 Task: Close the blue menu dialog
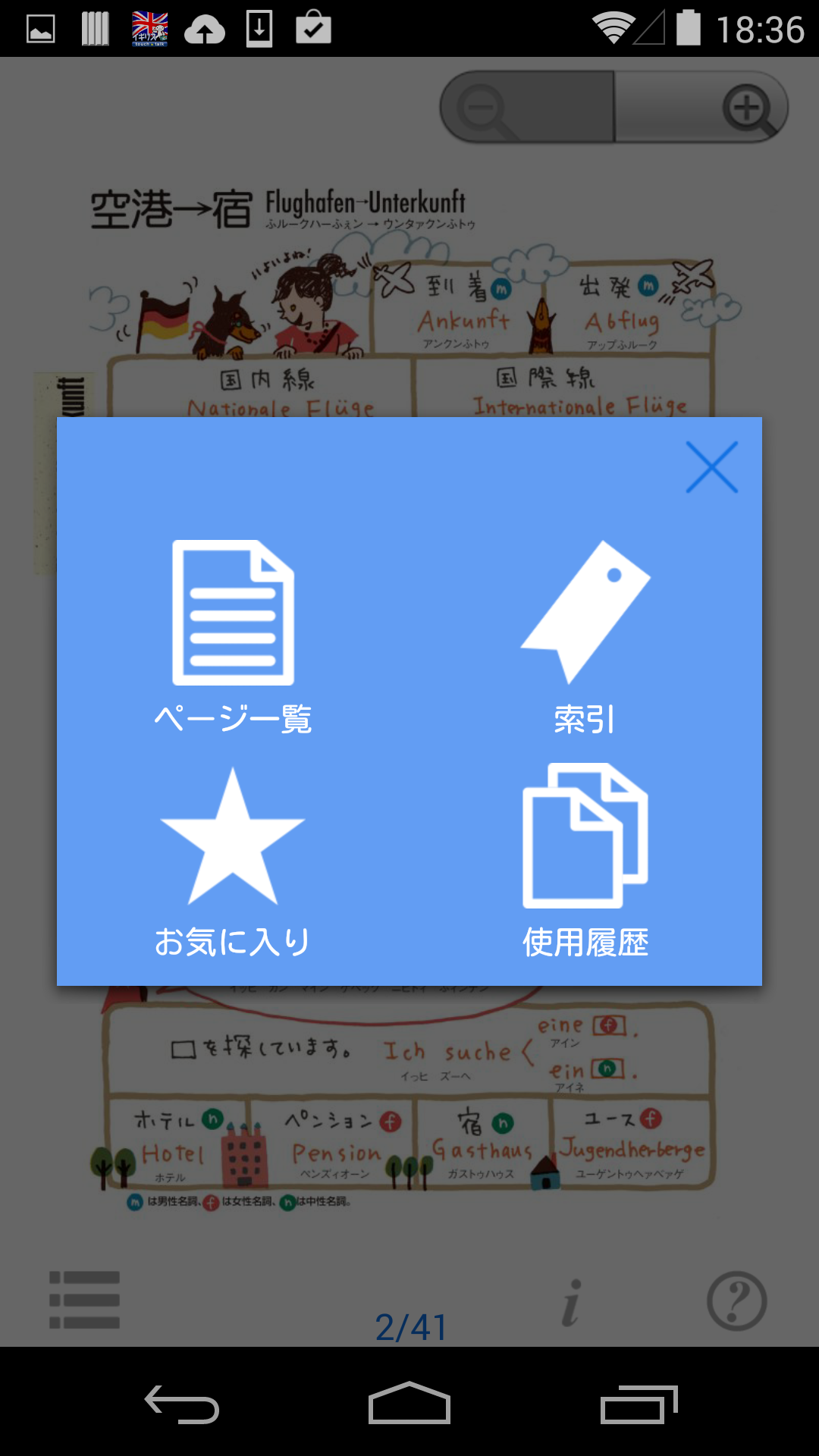711,467
